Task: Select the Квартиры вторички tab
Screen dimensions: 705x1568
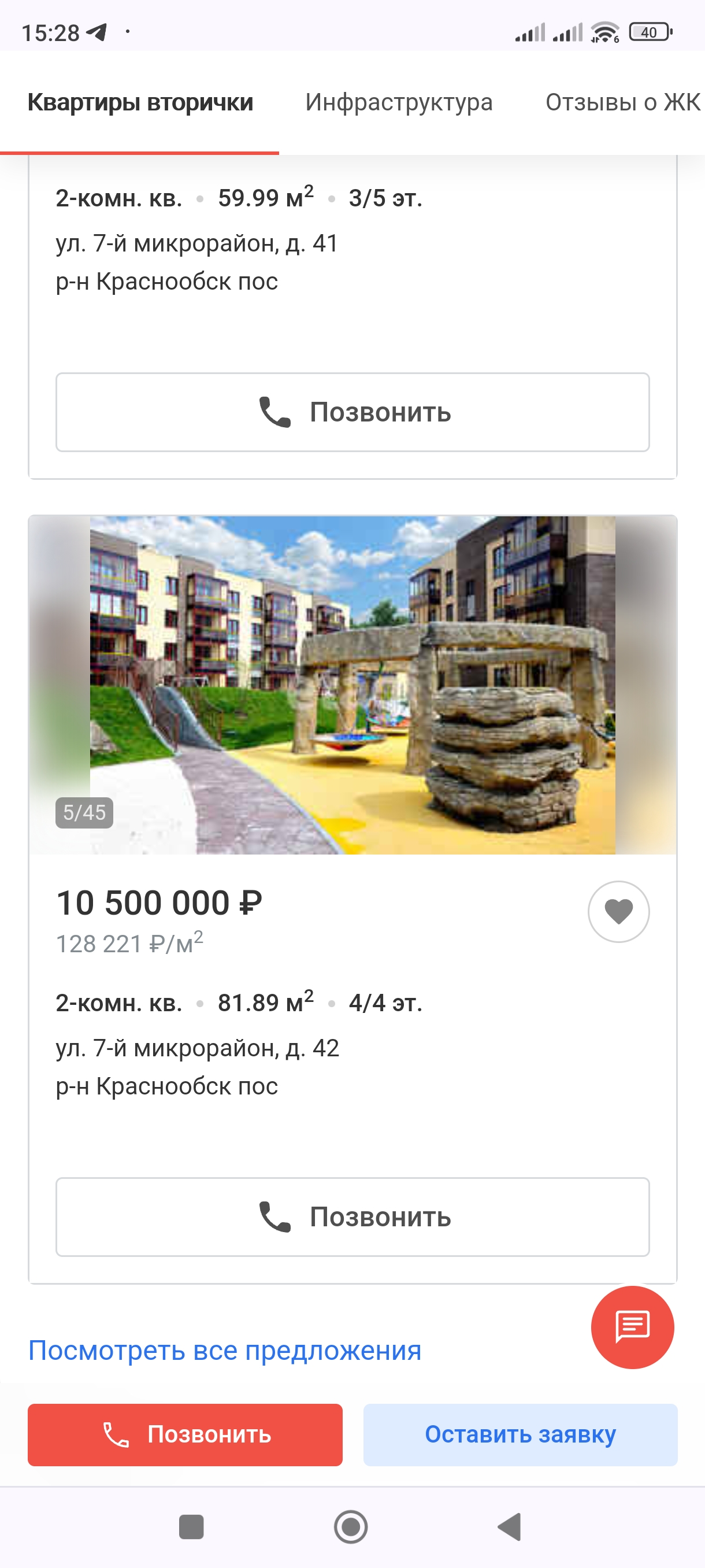Action: 140,102
